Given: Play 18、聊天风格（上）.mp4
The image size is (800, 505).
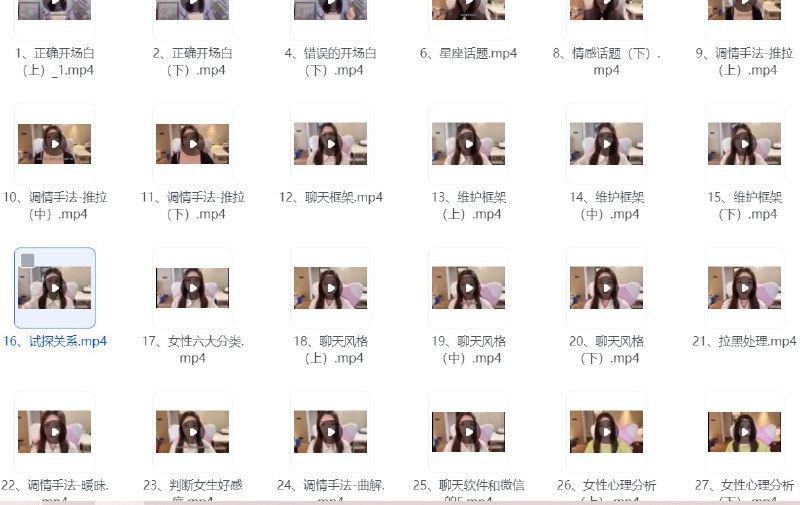Looking at the screenshot, I should click(x=330, y=288).
